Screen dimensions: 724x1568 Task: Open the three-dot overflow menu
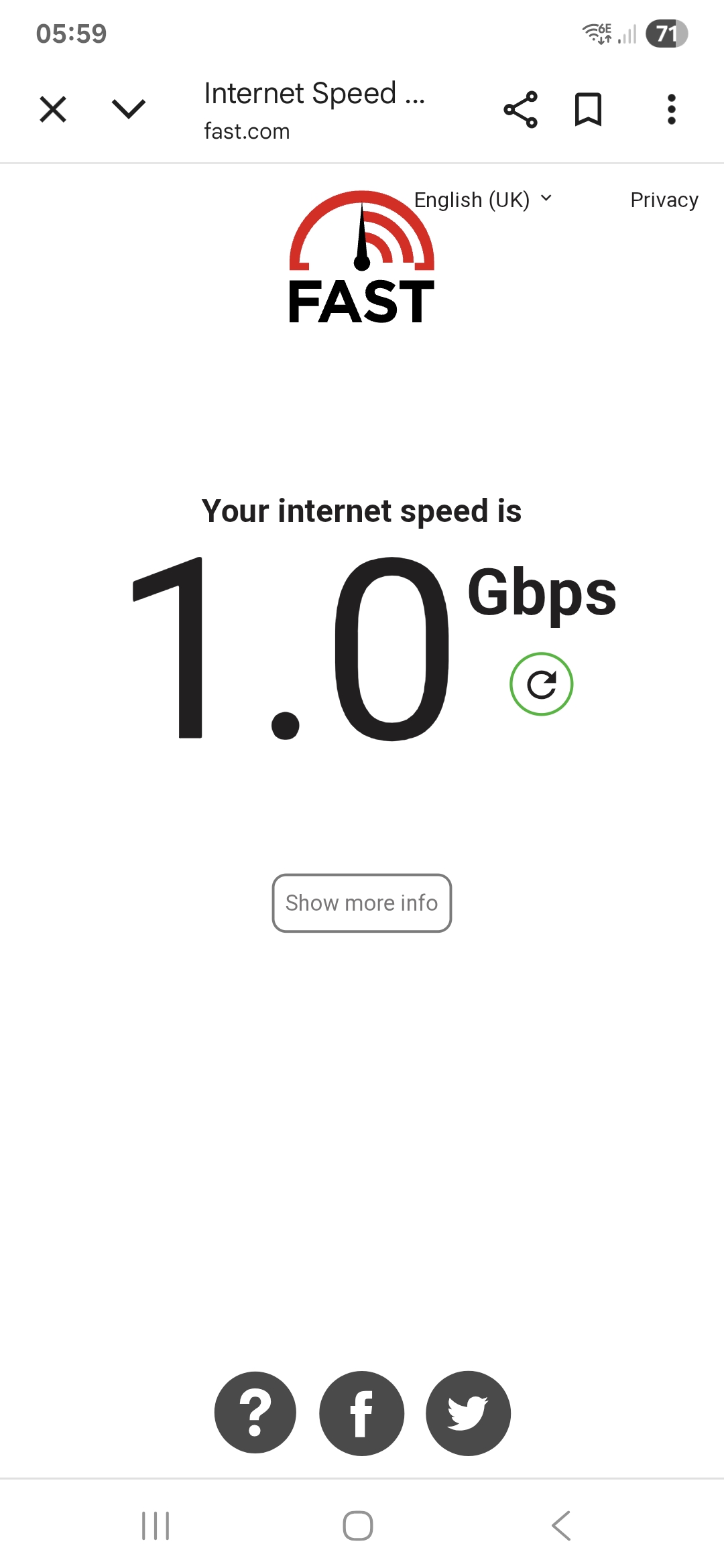pos(671,109)
